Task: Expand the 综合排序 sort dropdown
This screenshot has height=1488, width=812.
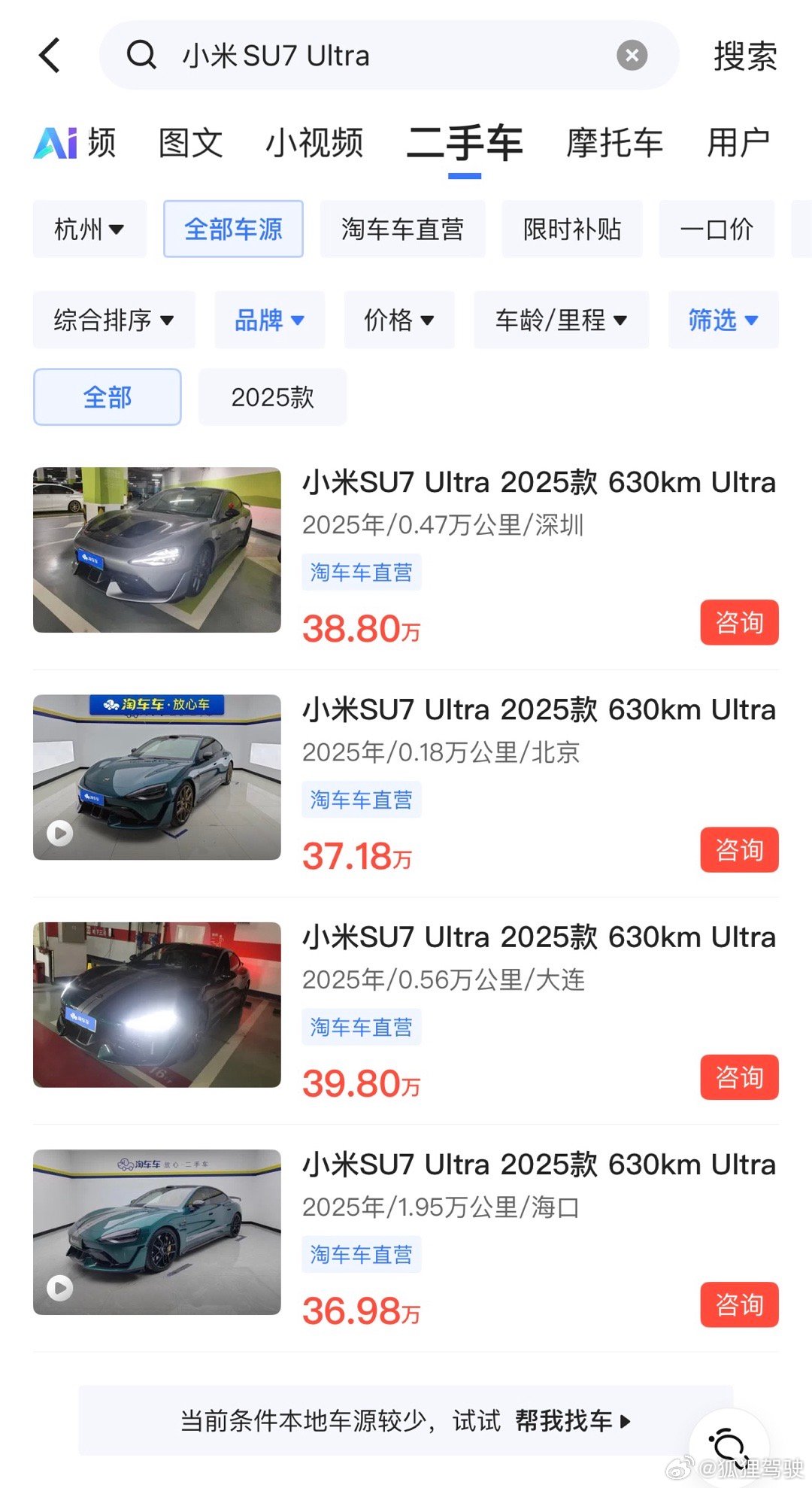Action: point(114,320)
